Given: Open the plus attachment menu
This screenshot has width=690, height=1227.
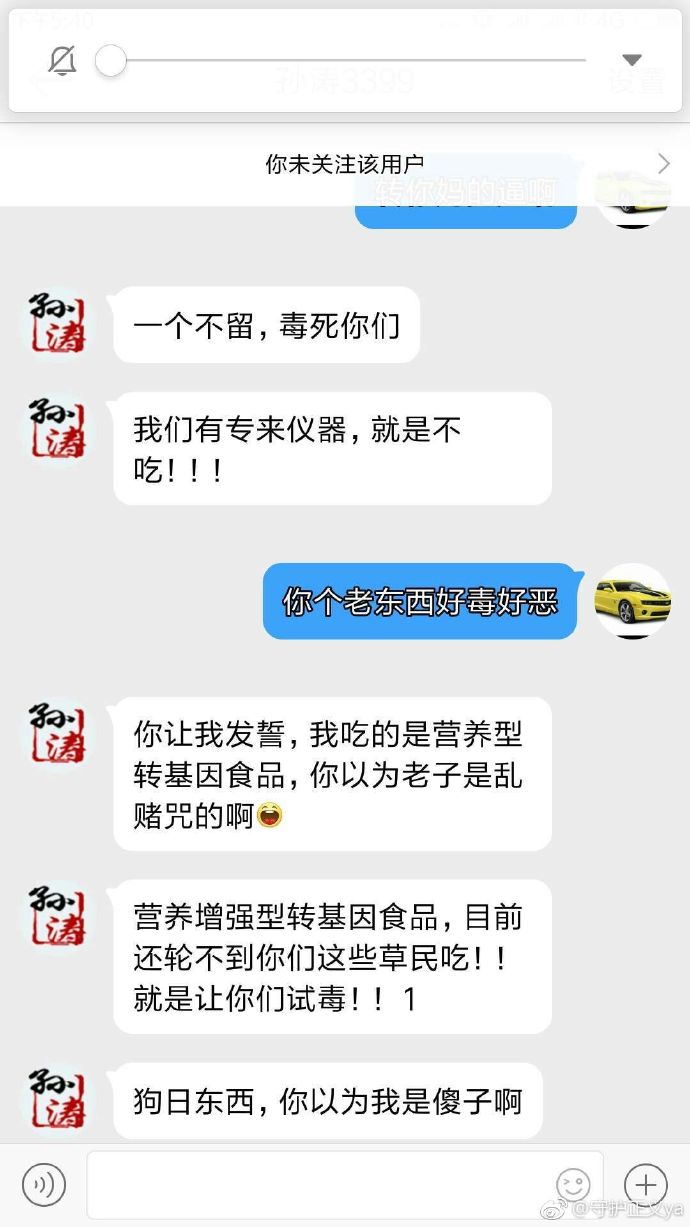Looking at the screenshot, I should pos(646,1185).
